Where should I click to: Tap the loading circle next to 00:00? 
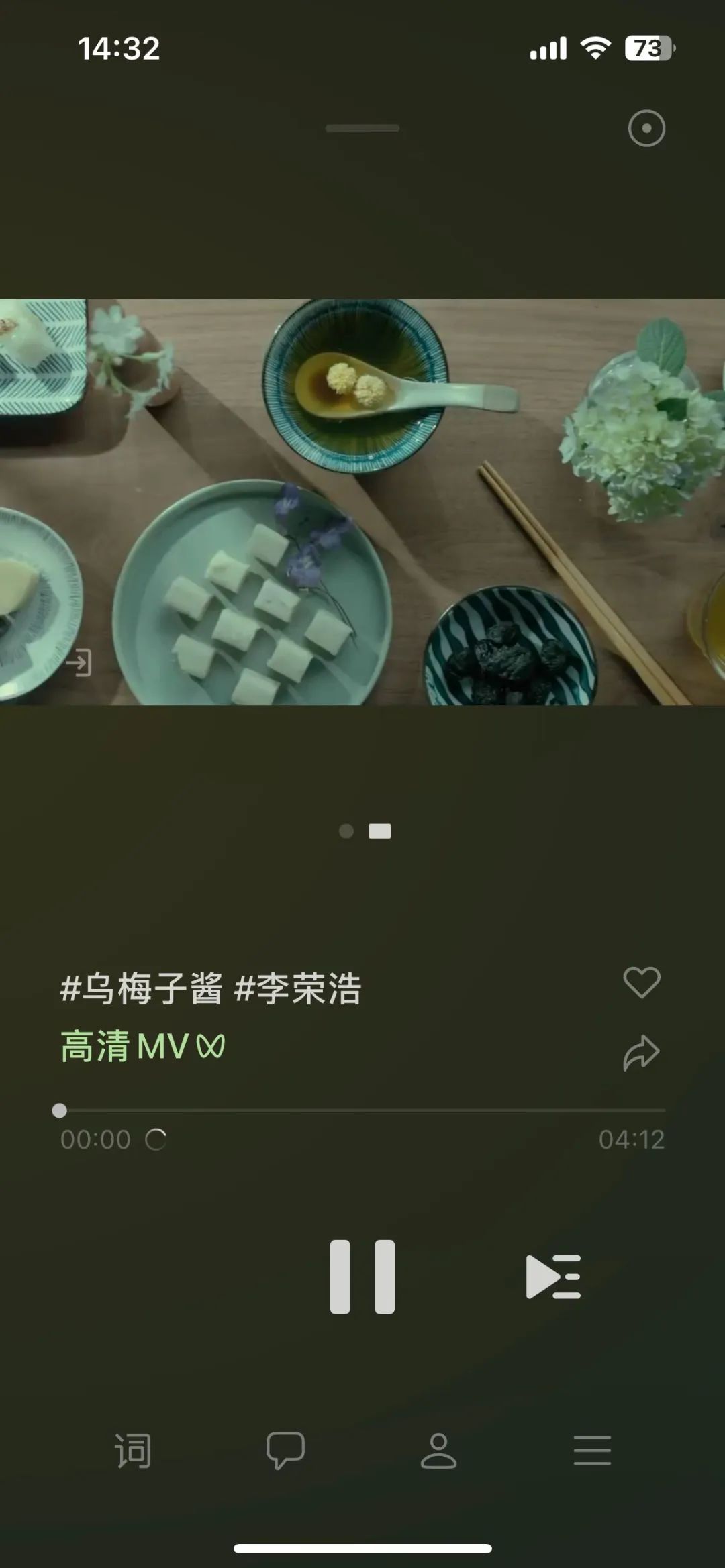click(x=157, y=1139)
